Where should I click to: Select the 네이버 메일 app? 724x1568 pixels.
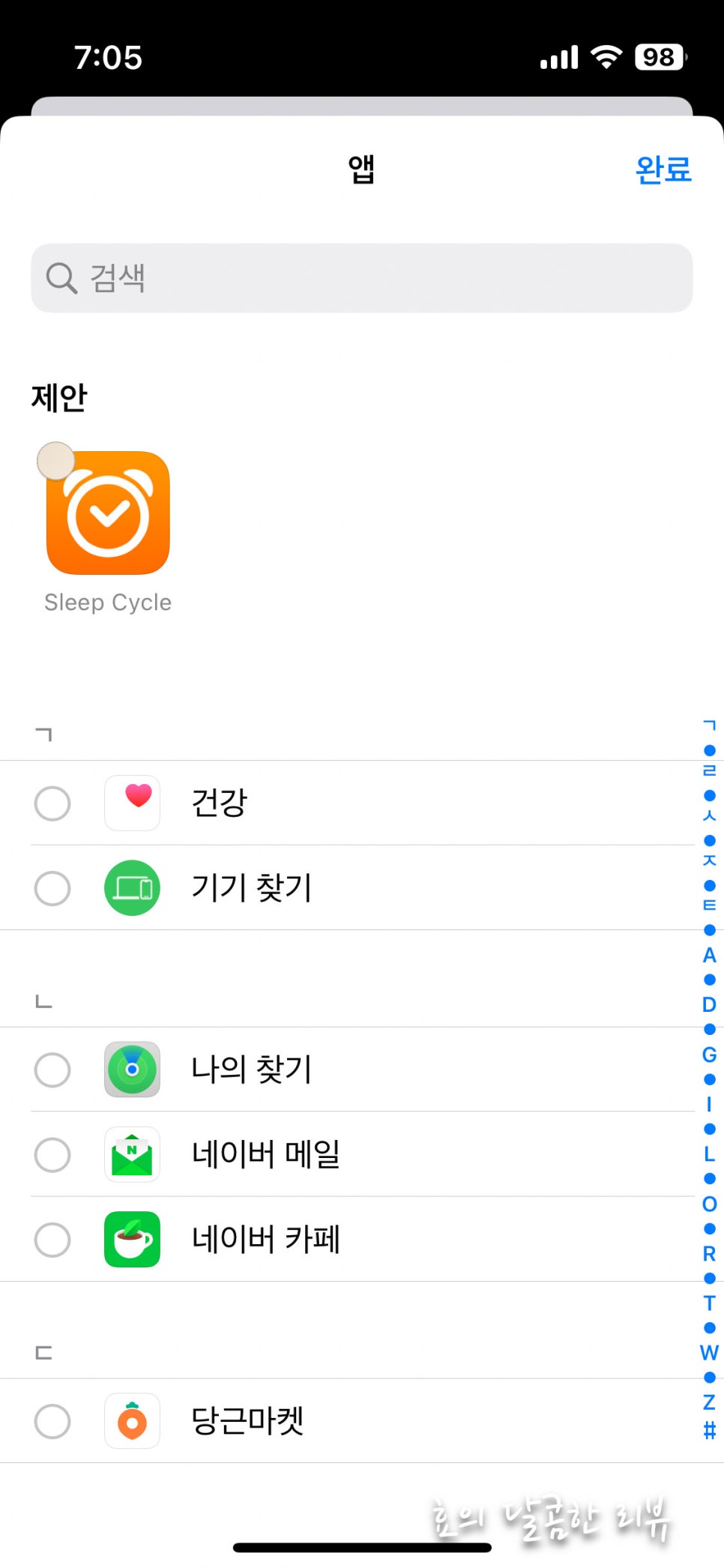[x=362, y=1154]
